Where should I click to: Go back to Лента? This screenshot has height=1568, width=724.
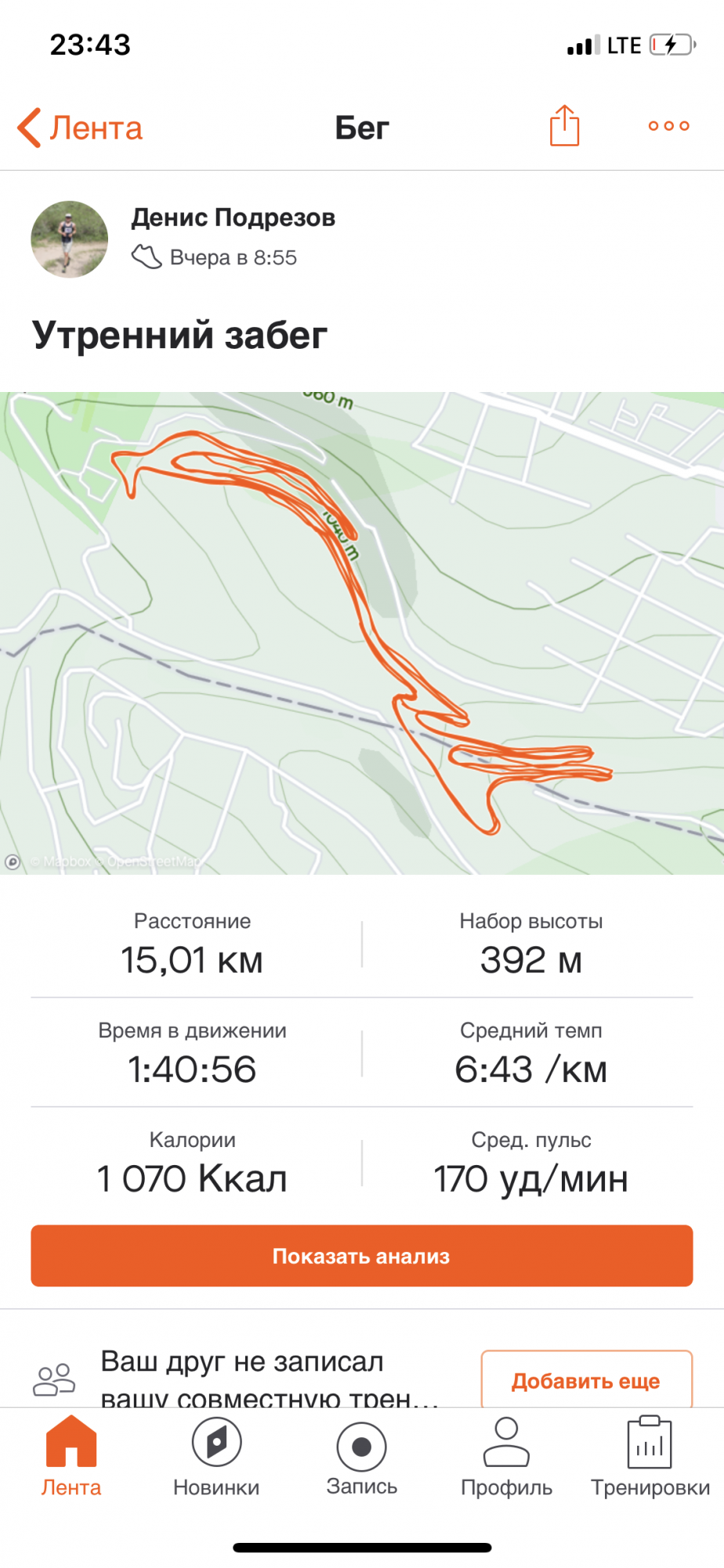pyautogui.click(x=80, y=128)
